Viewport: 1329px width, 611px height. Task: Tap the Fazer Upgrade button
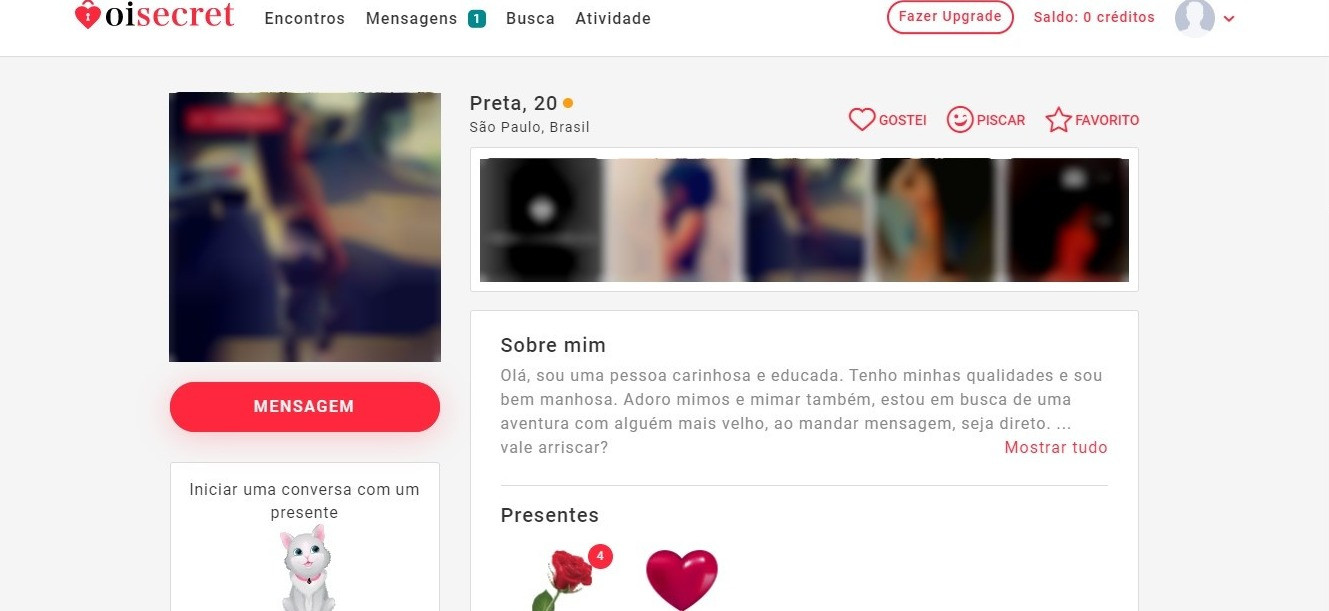(950, 17)
